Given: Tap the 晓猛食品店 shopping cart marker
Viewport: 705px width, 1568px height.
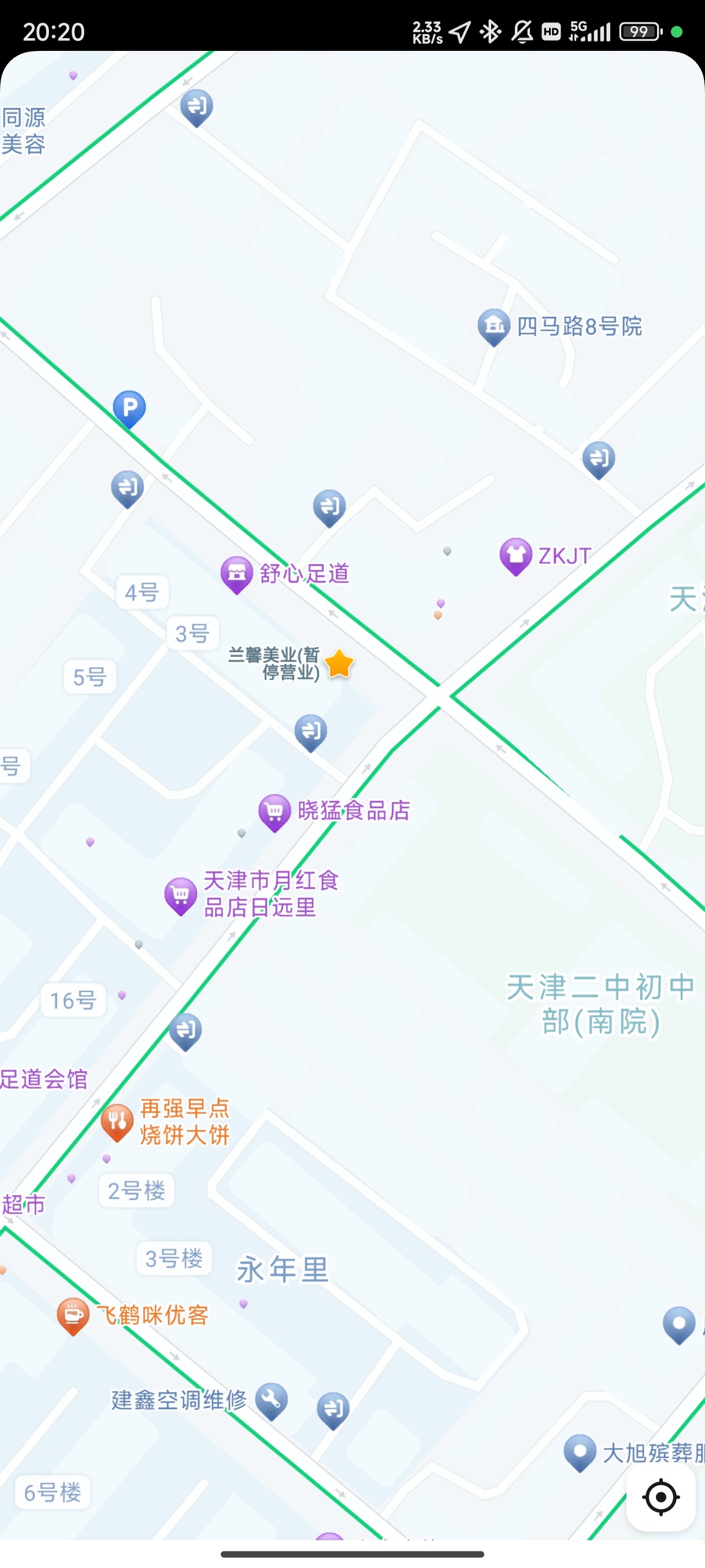Looking at the screenshot, I should coord(274,811).
